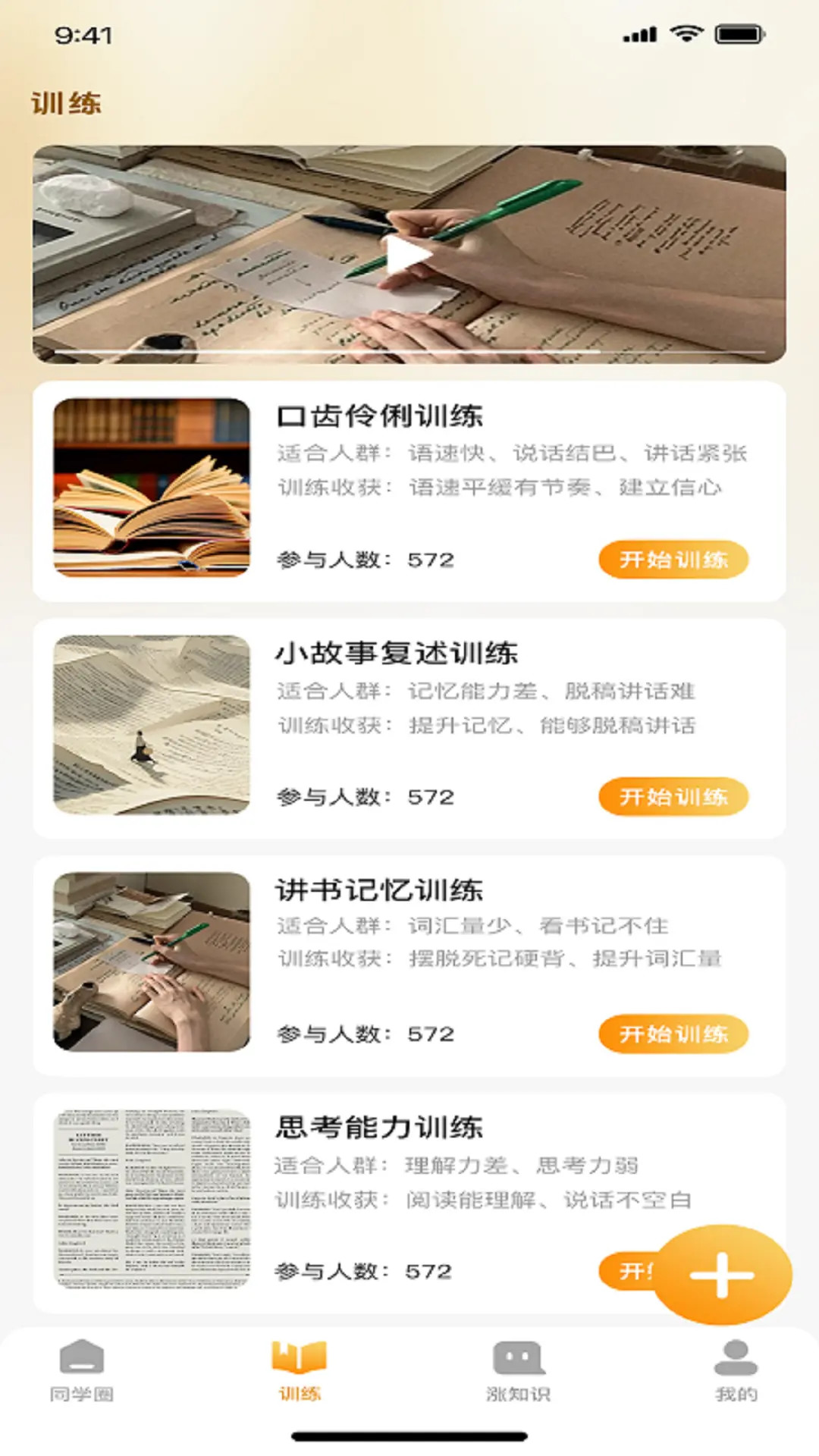Start the 口齿伶俐训练 training

tap(673, 560)
